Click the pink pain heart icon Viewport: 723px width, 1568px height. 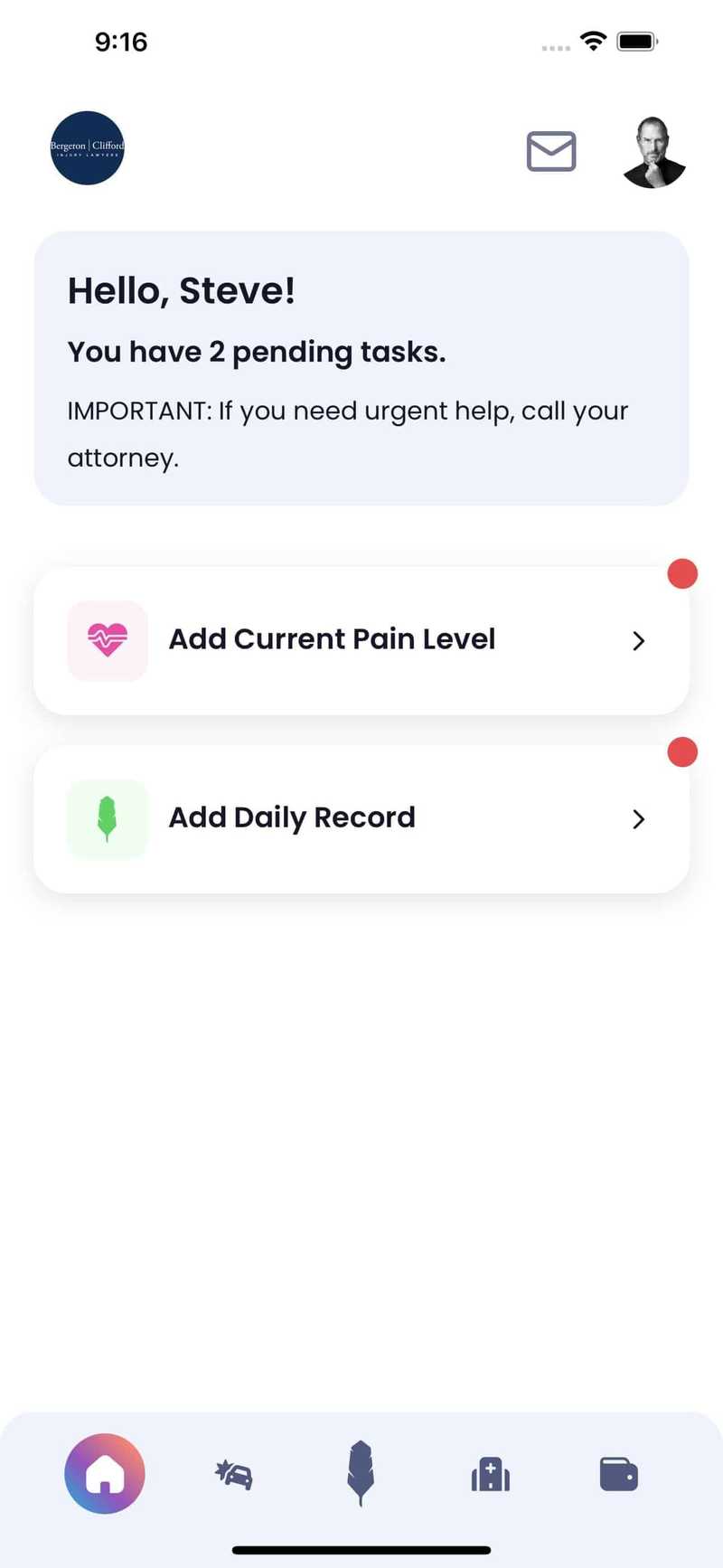point(107,640)
